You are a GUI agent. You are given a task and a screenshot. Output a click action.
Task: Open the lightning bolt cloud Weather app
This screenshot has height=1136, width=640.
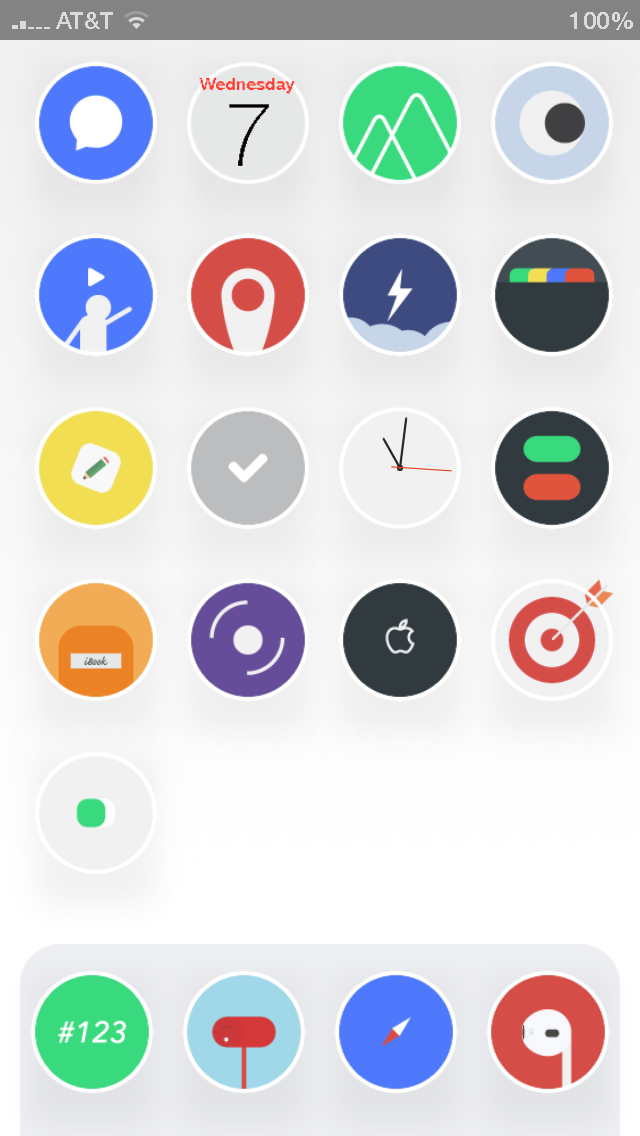click(400, 296)
